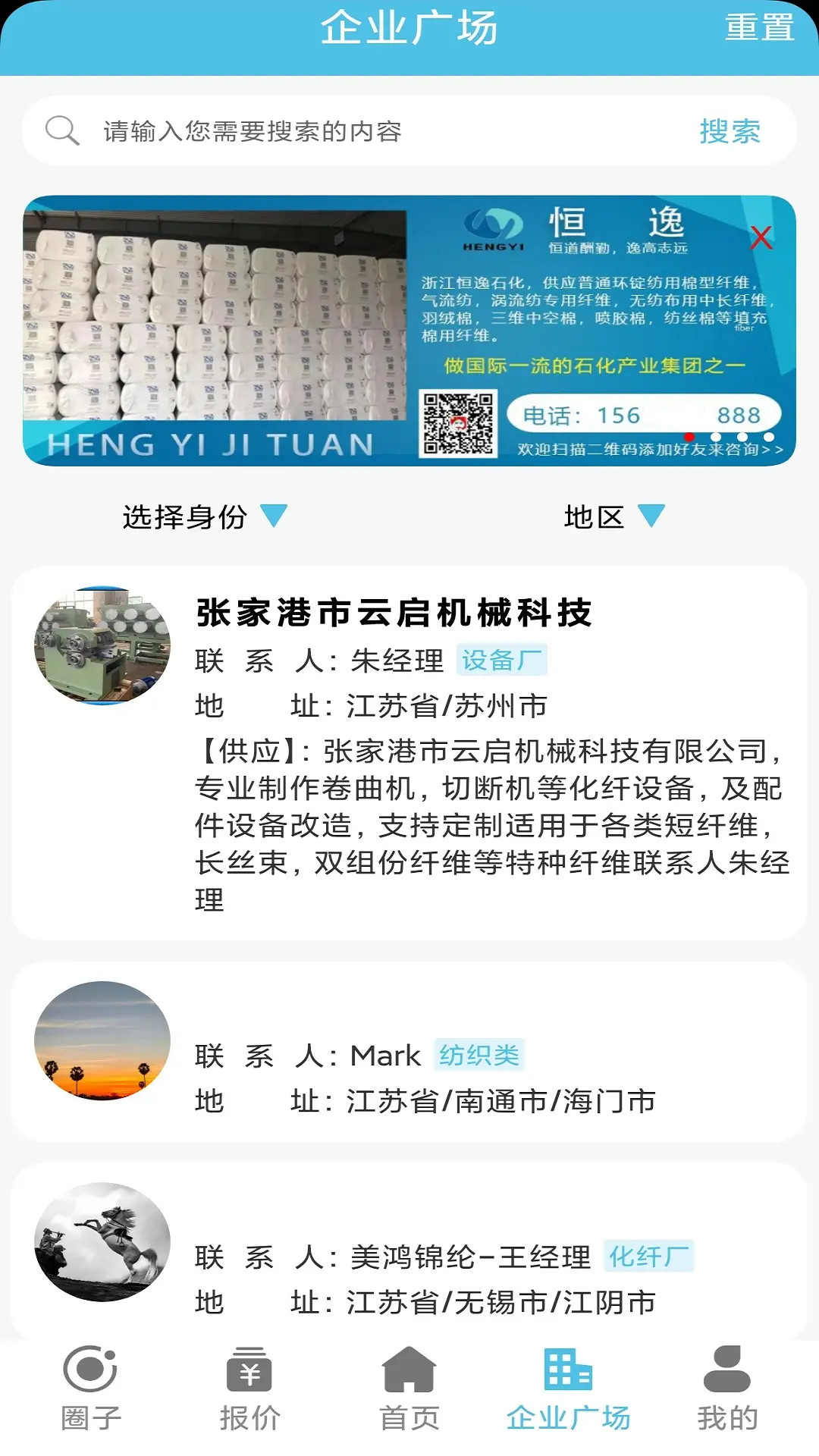This screenshot has width=819, height=1456.
Task: Close the Hengyi banner advertisement
Action: coord(762,237)
